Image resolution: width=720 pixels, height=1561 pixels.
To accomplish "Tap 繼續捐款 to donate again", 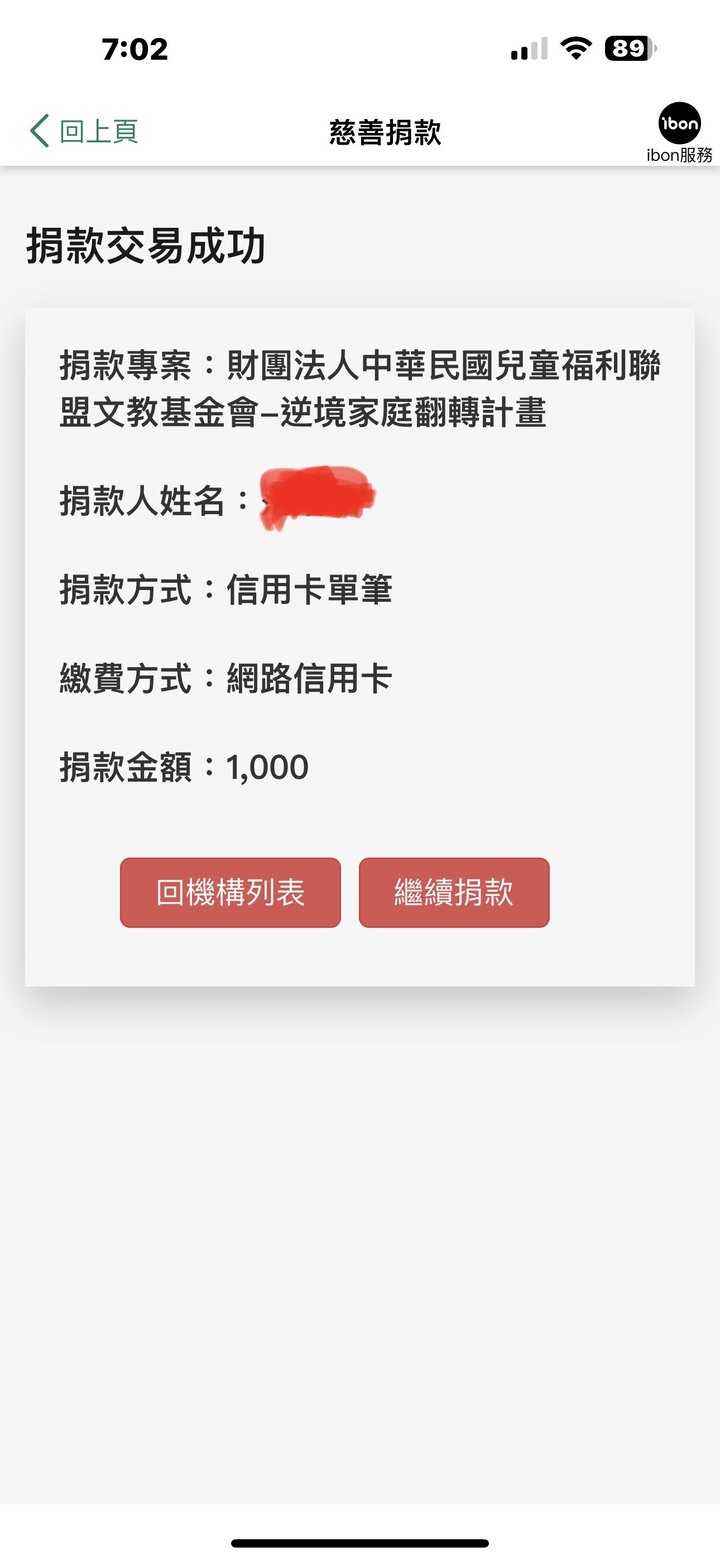I will [x=454, y=892].
